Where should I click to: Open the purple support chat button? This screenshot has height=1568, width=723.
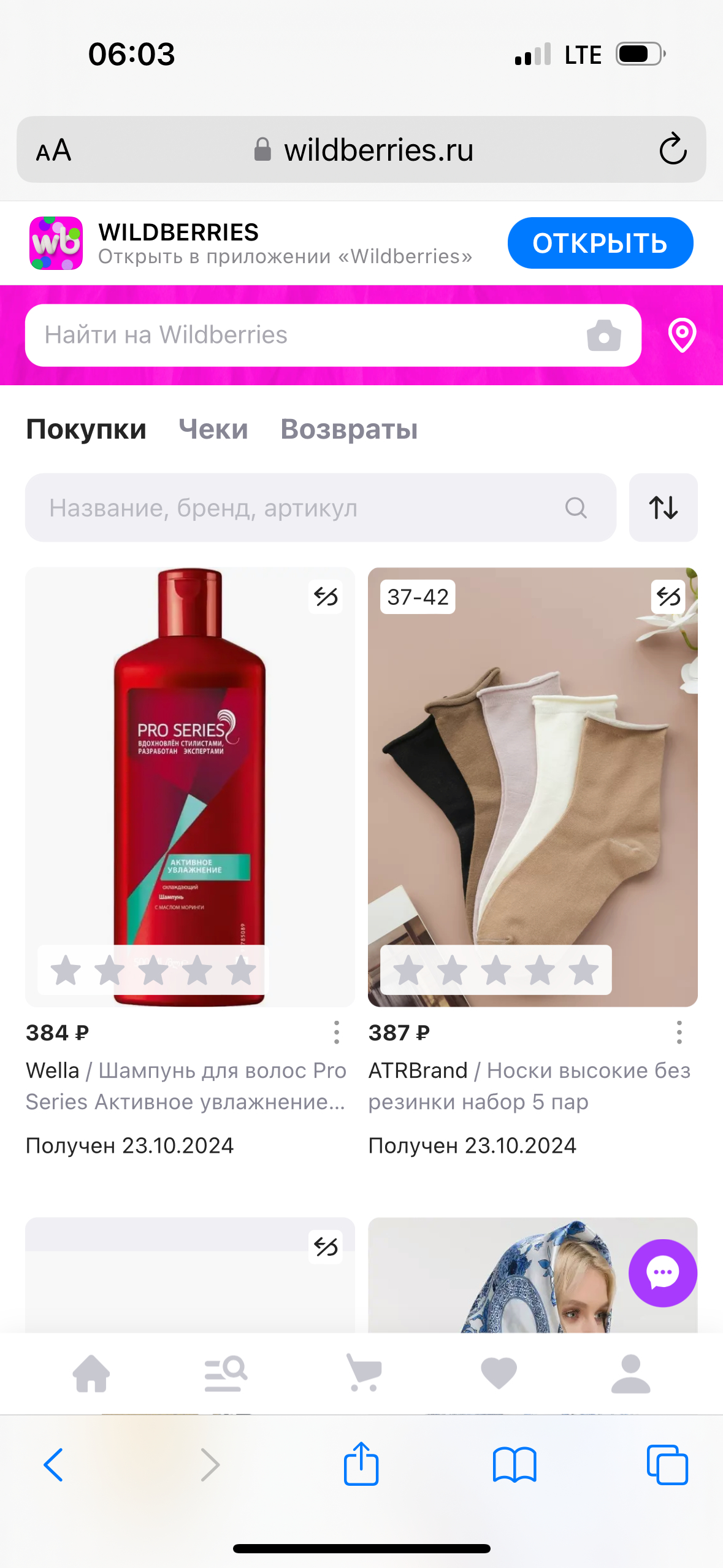pyautogui.click(x=662, y=1273)
